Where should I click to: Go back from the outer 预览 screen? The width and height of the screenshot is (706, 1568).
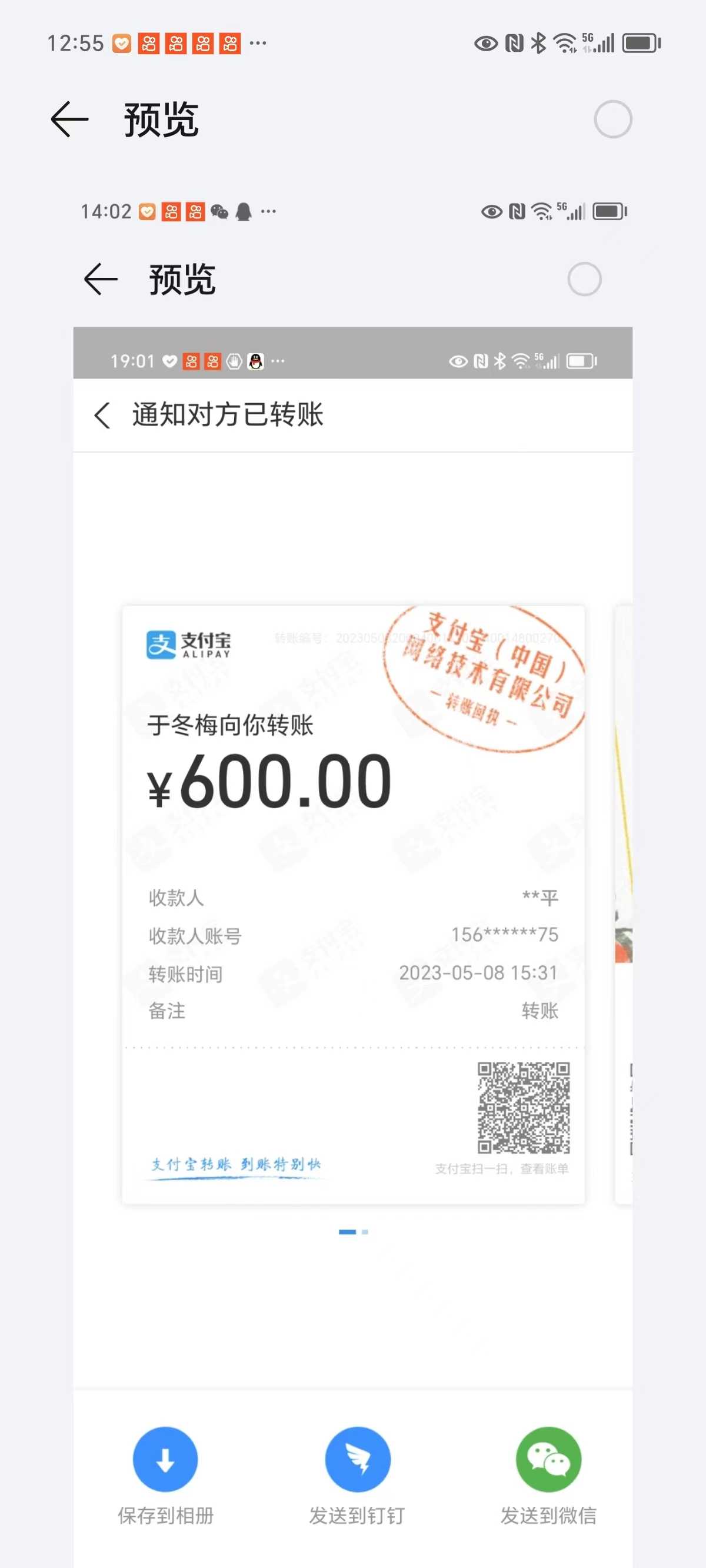(69, 119)
